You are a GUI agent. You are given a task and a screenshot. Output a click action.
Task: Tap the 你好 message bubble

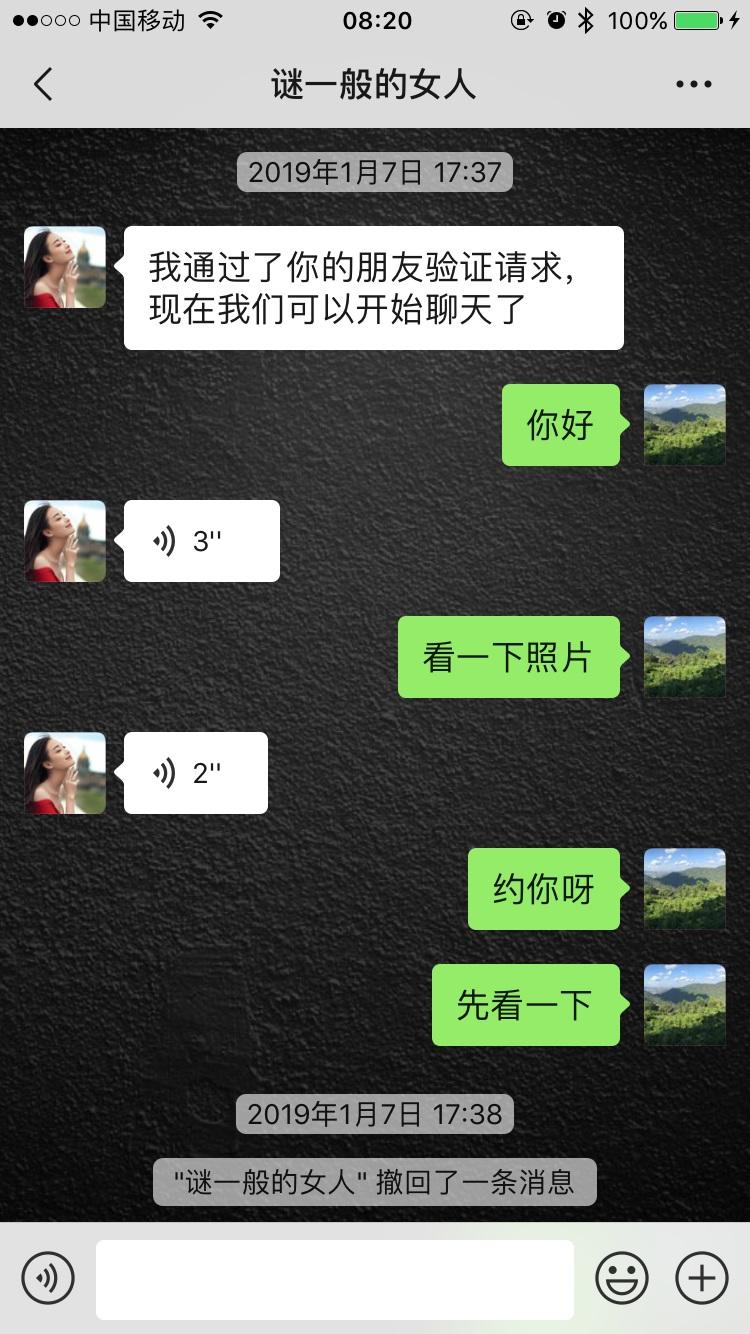pos(560,425)
